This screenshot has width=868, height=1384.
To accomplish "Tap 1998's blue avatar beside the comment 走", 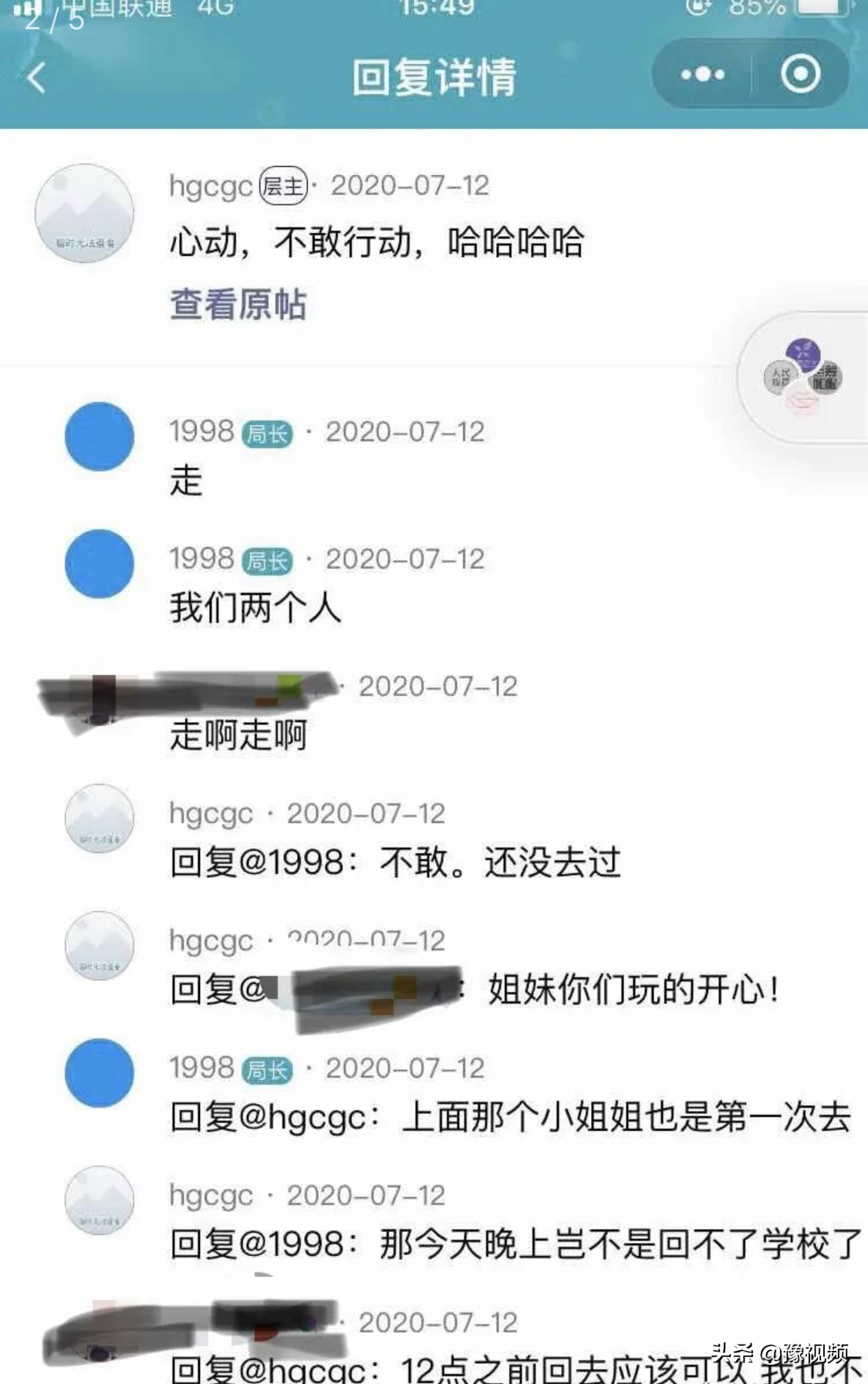I will point(99,437).
